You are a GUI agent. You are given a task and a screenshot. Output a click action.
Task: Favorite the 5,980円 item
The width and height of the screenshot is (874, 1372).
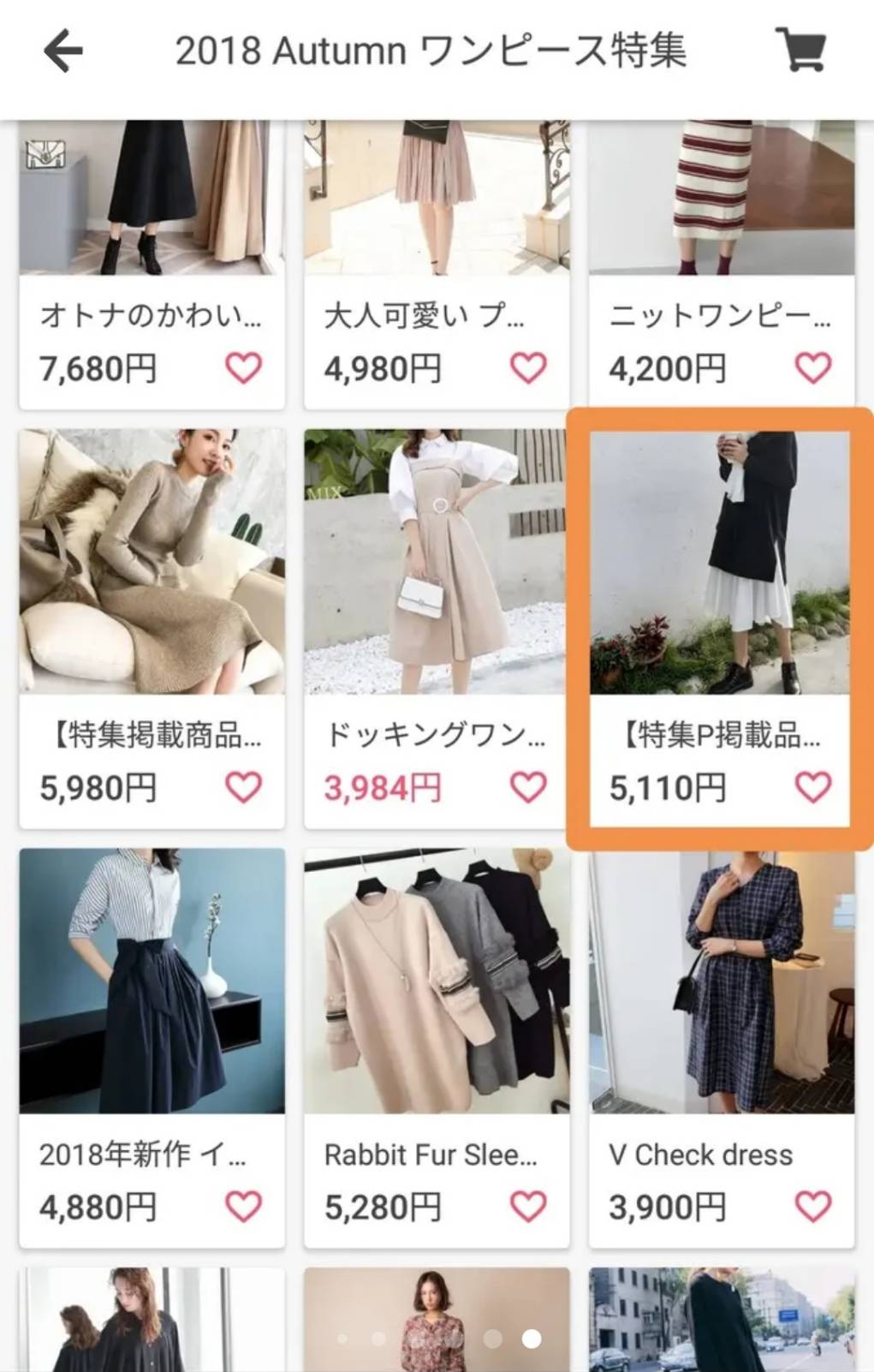244,787
